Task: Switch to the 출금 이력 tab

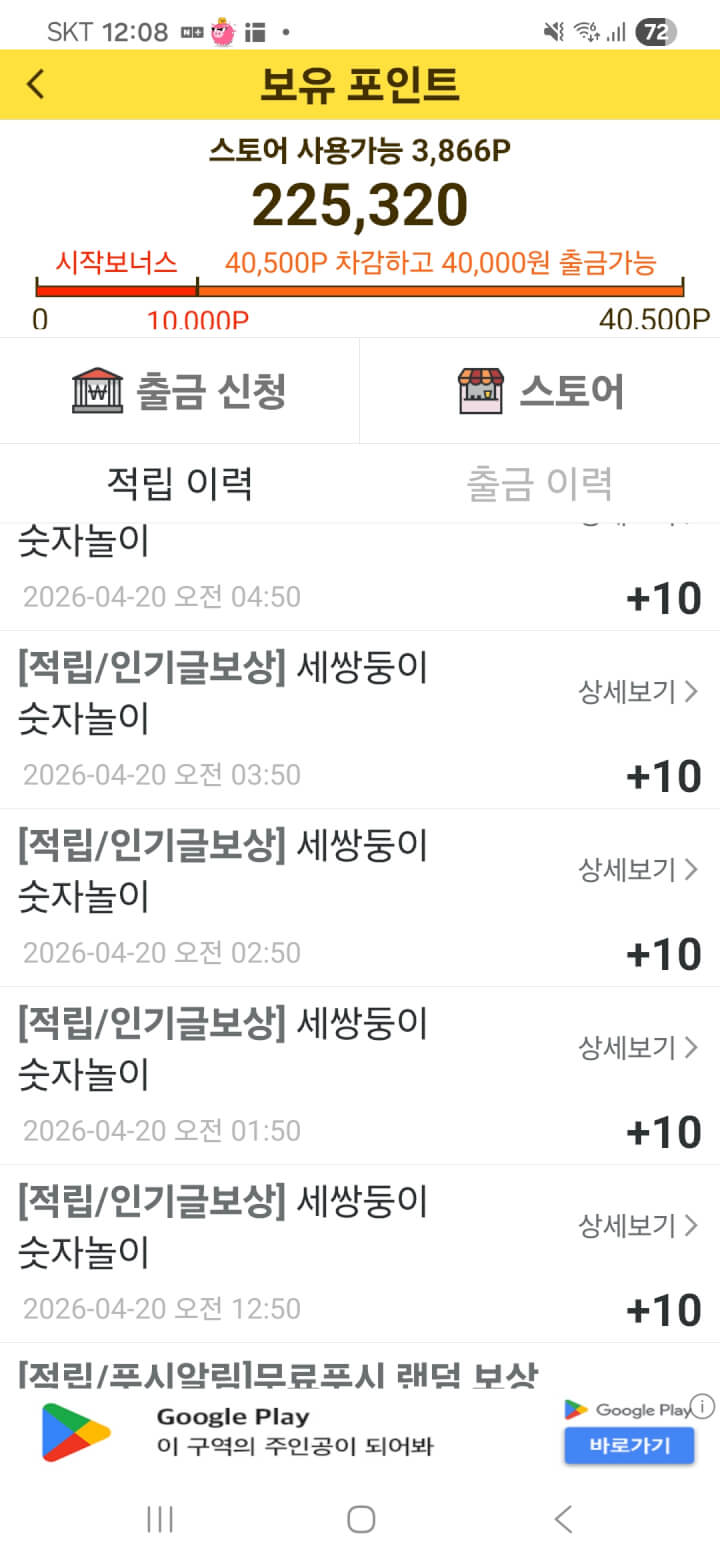Action: coord(540,483)
